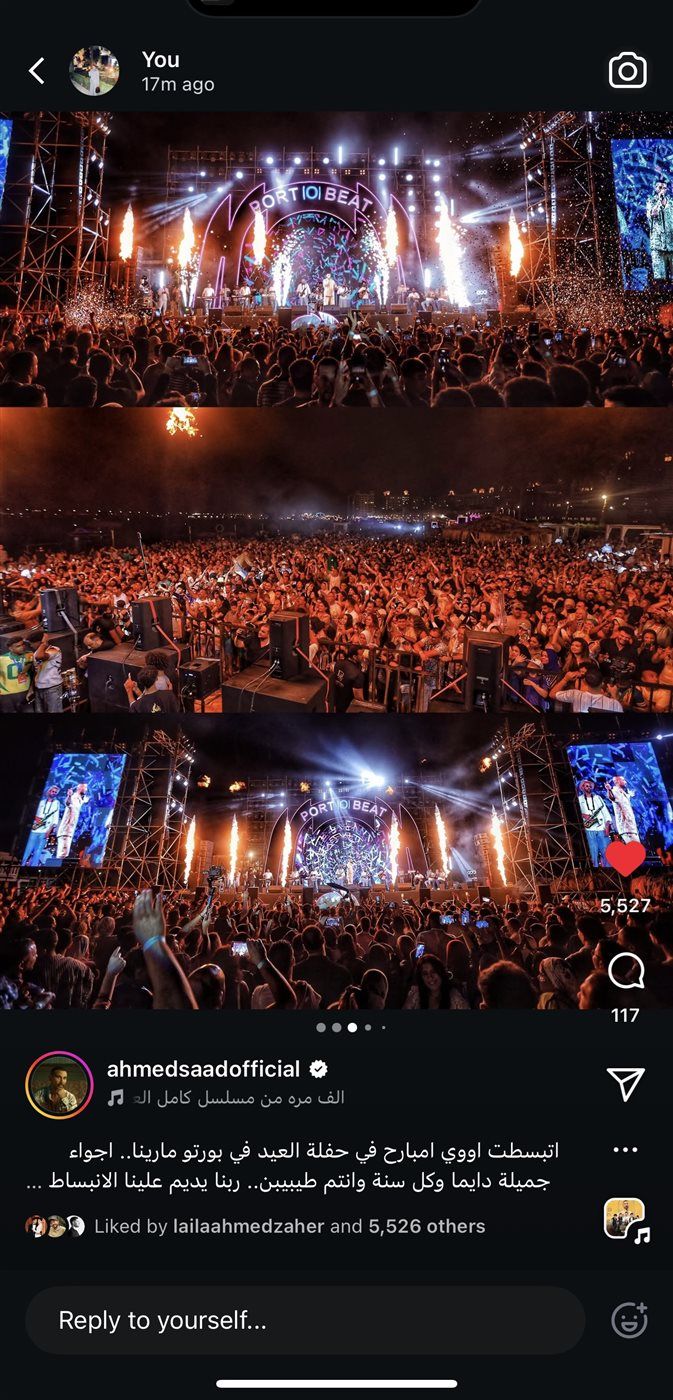The image size is (673, 1400).
Task: Tap the ahmedsaadofficial username
Action: tap(203, 1069)
